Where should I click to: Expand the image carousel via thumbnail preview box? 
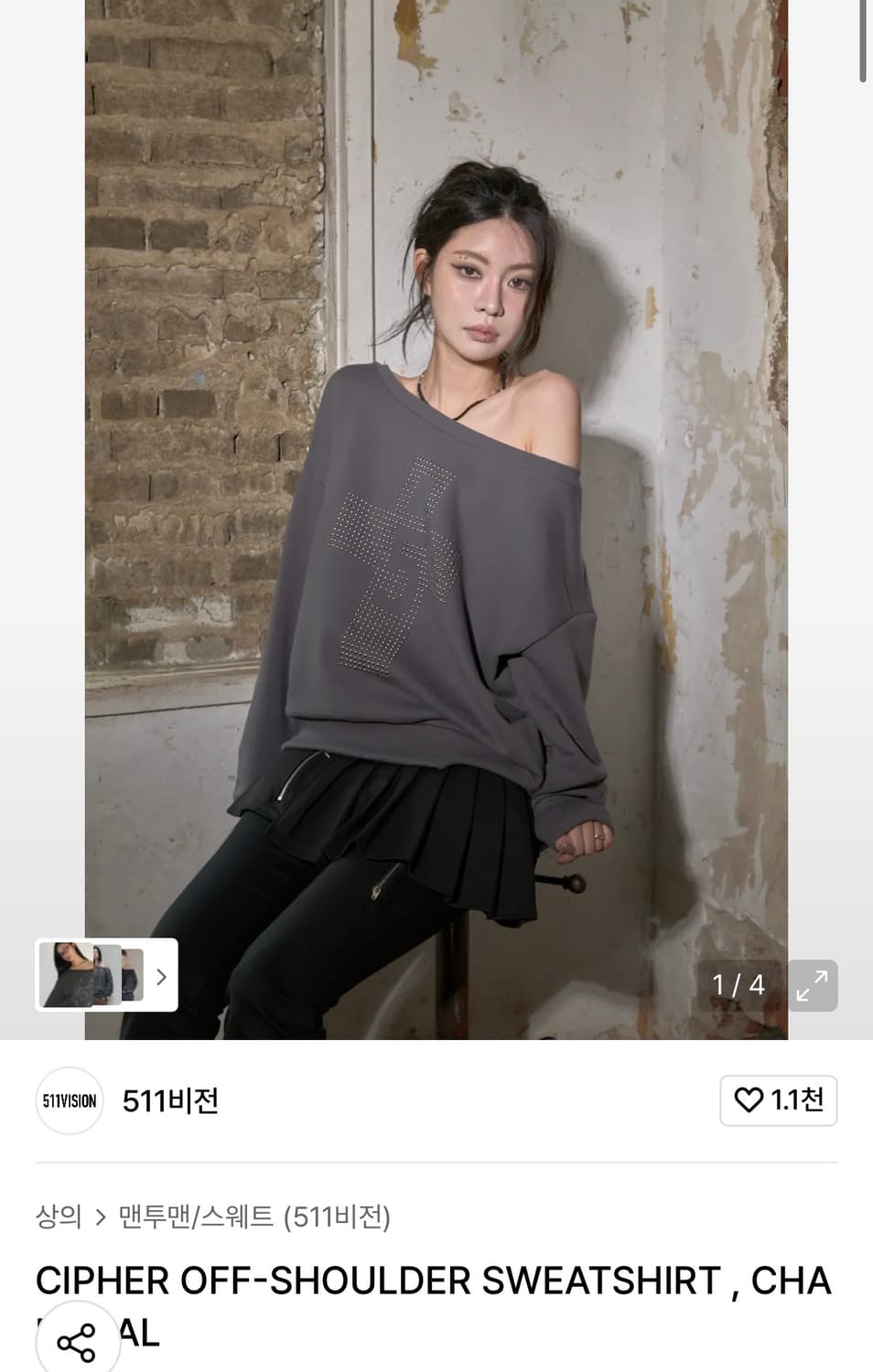(x=103, y=977)
